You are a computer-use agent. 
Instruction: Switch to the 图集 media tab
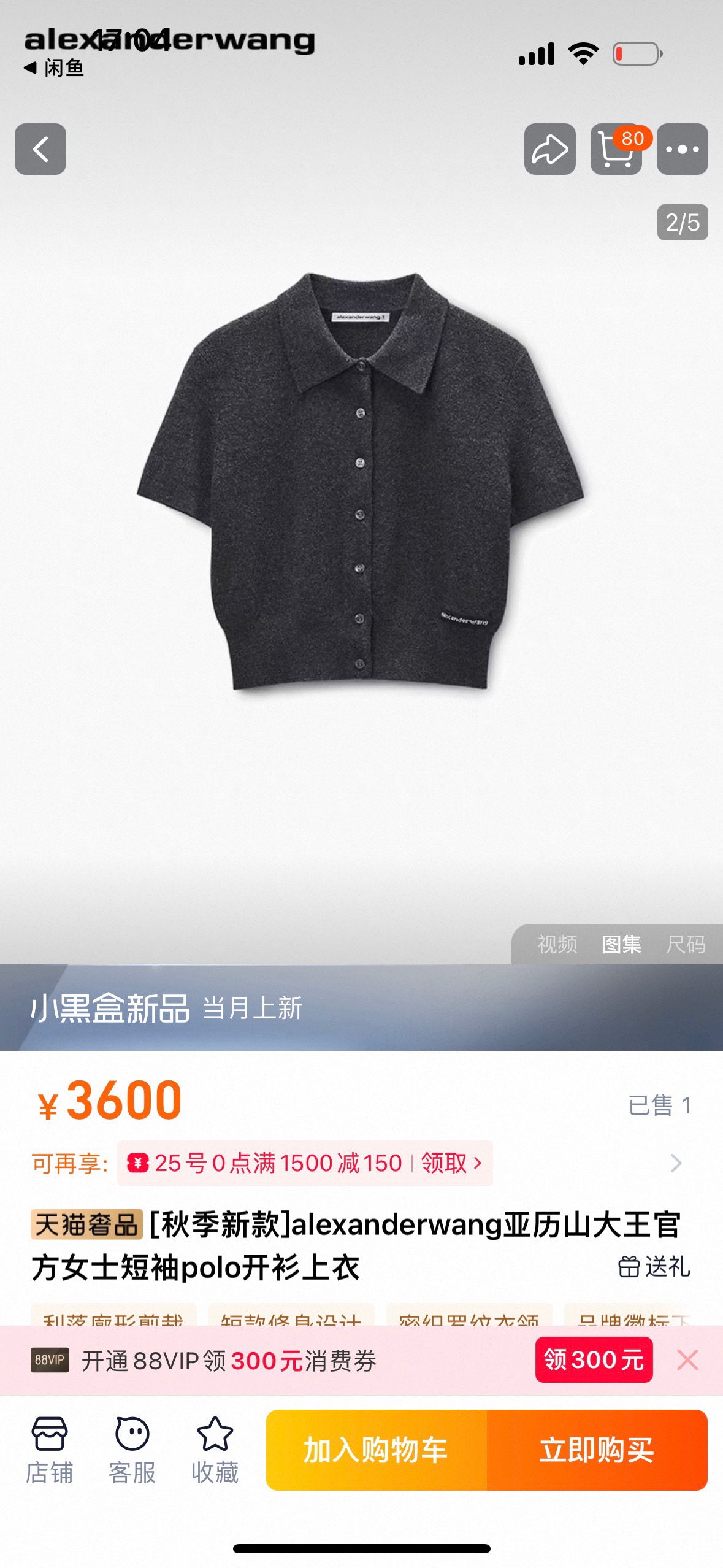(x=621, y=944)
